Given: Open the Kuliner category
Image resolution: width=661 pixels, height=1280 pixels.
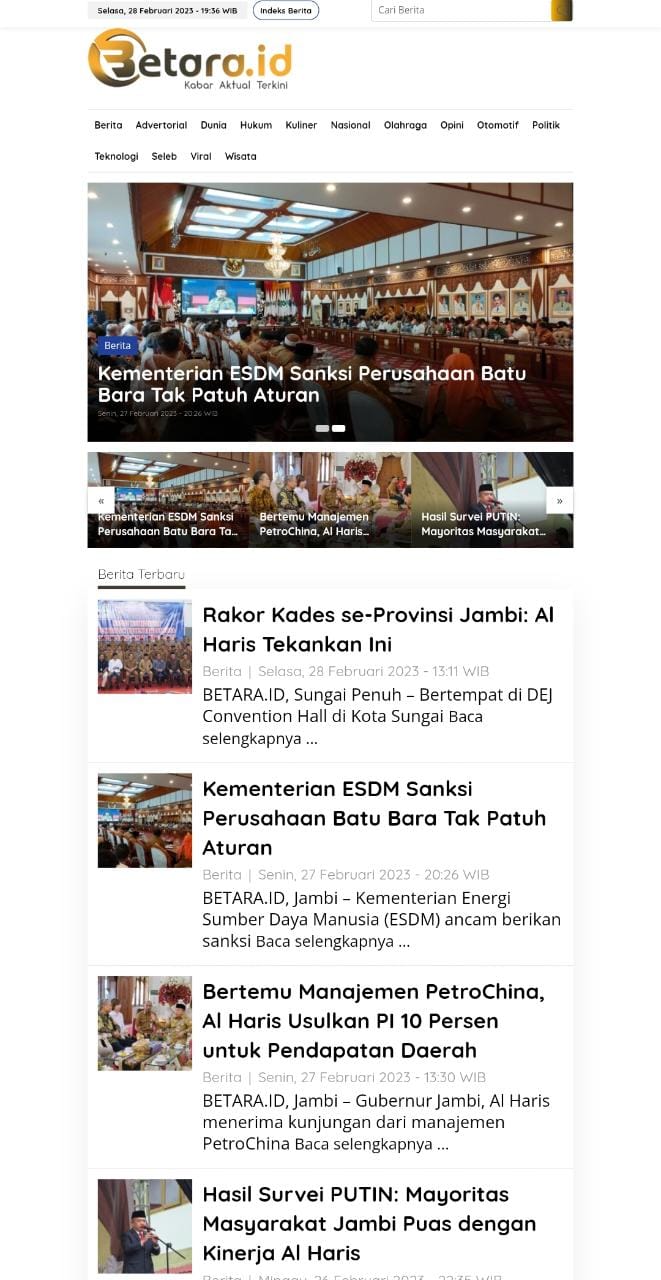Looking at the screenshot, I should [x=301, y=125].
